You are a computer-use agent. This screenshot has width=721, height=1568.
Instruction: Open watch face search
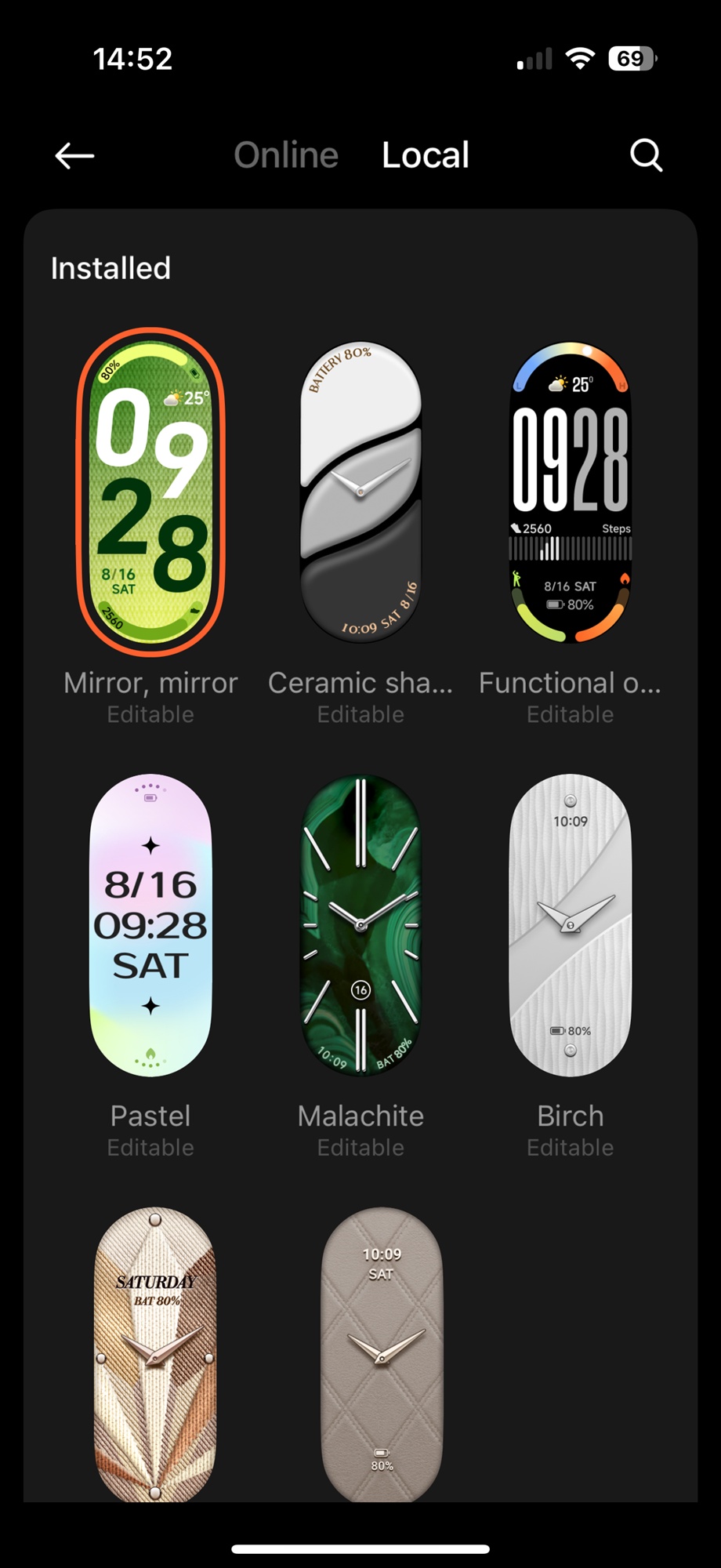647,155
